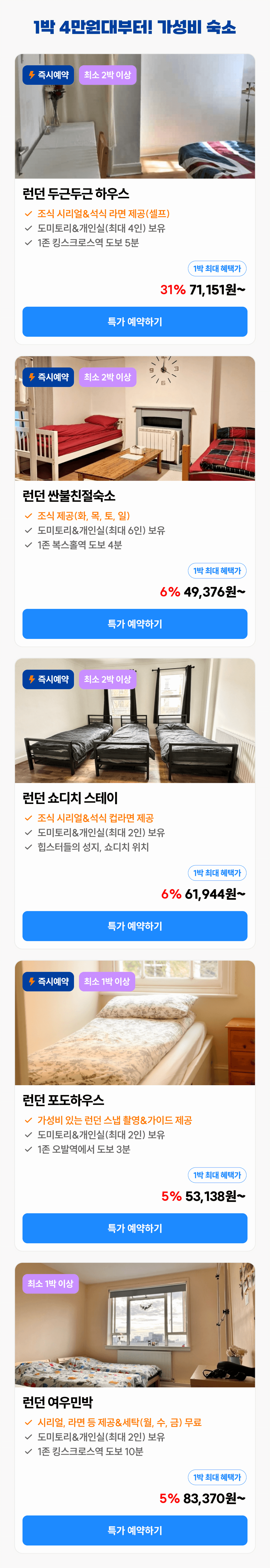This screenshot has width=270, height=1568.
Task: Reserve the 런던 쇼디치 스테이 special price
Action: [x=134, y=925]
